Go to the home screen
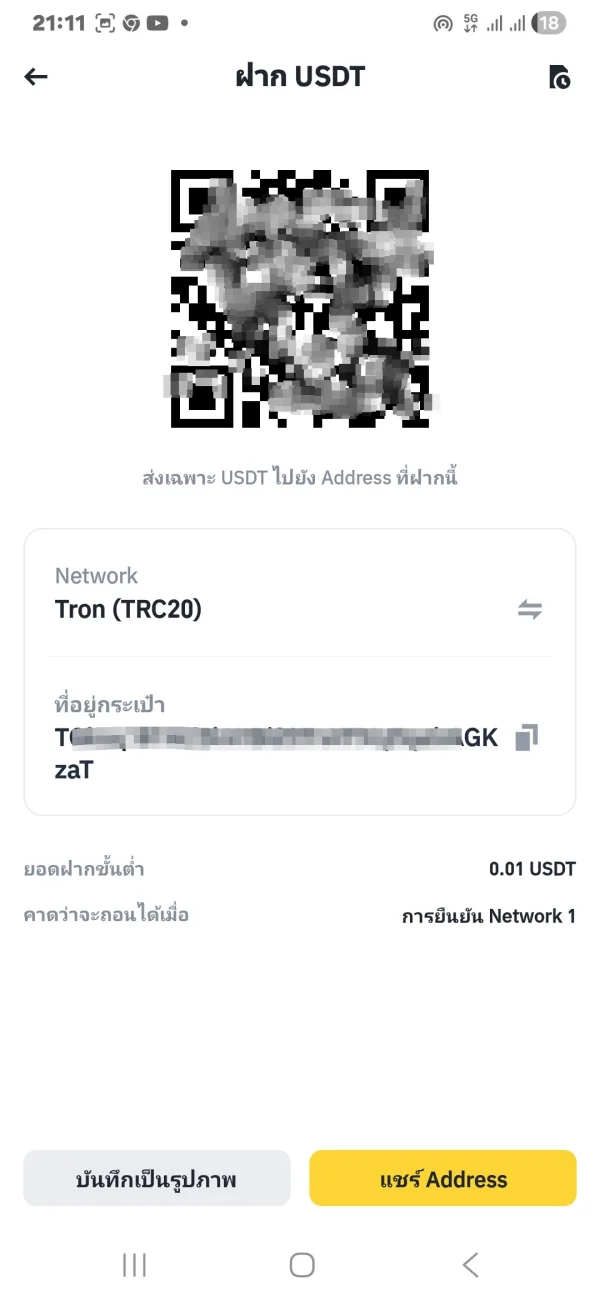This screenshot has width=600, height=1300. pyautogui.click(x=302, y=1265)
